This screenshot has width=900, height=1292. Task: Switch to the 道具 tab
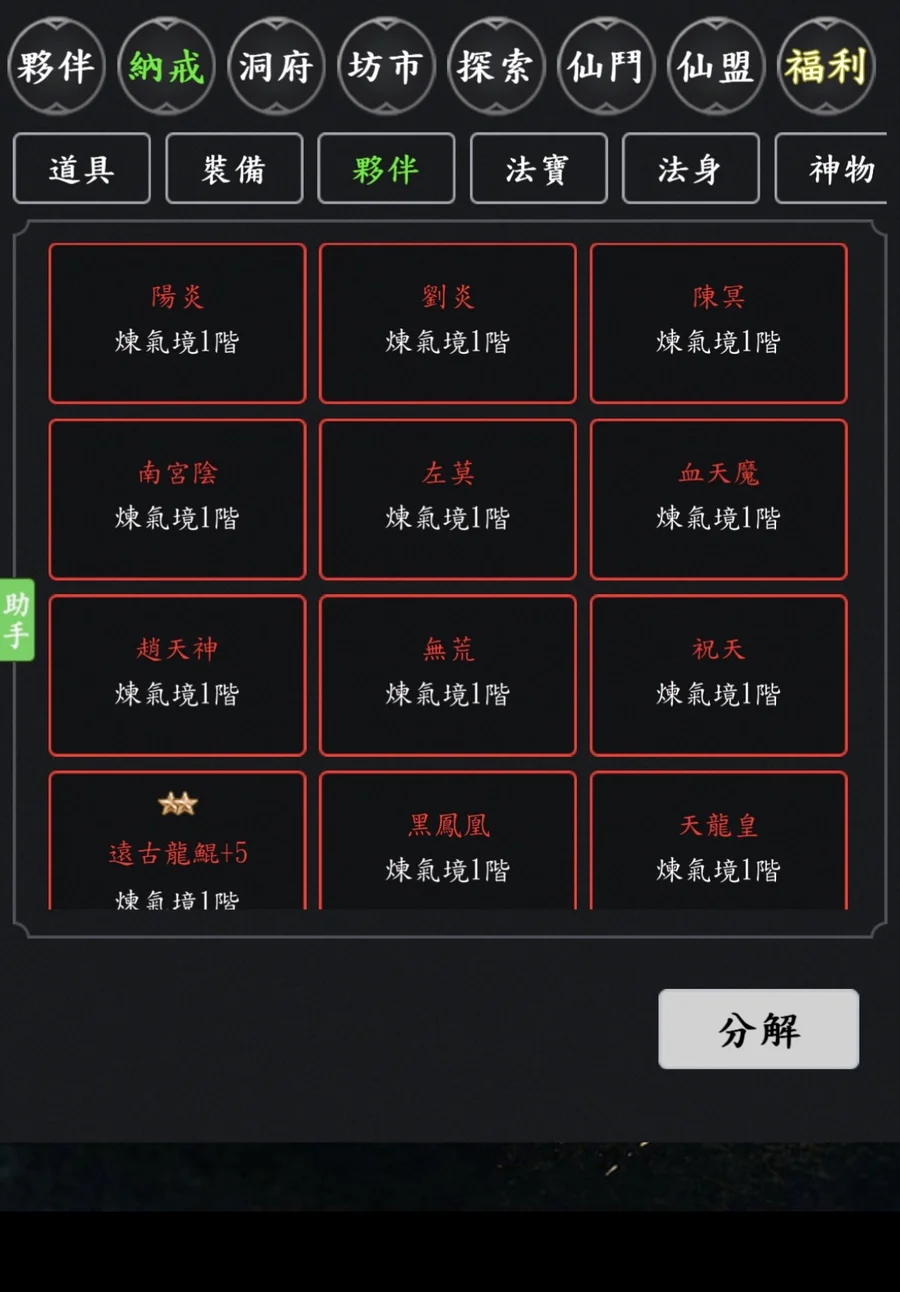82,169
